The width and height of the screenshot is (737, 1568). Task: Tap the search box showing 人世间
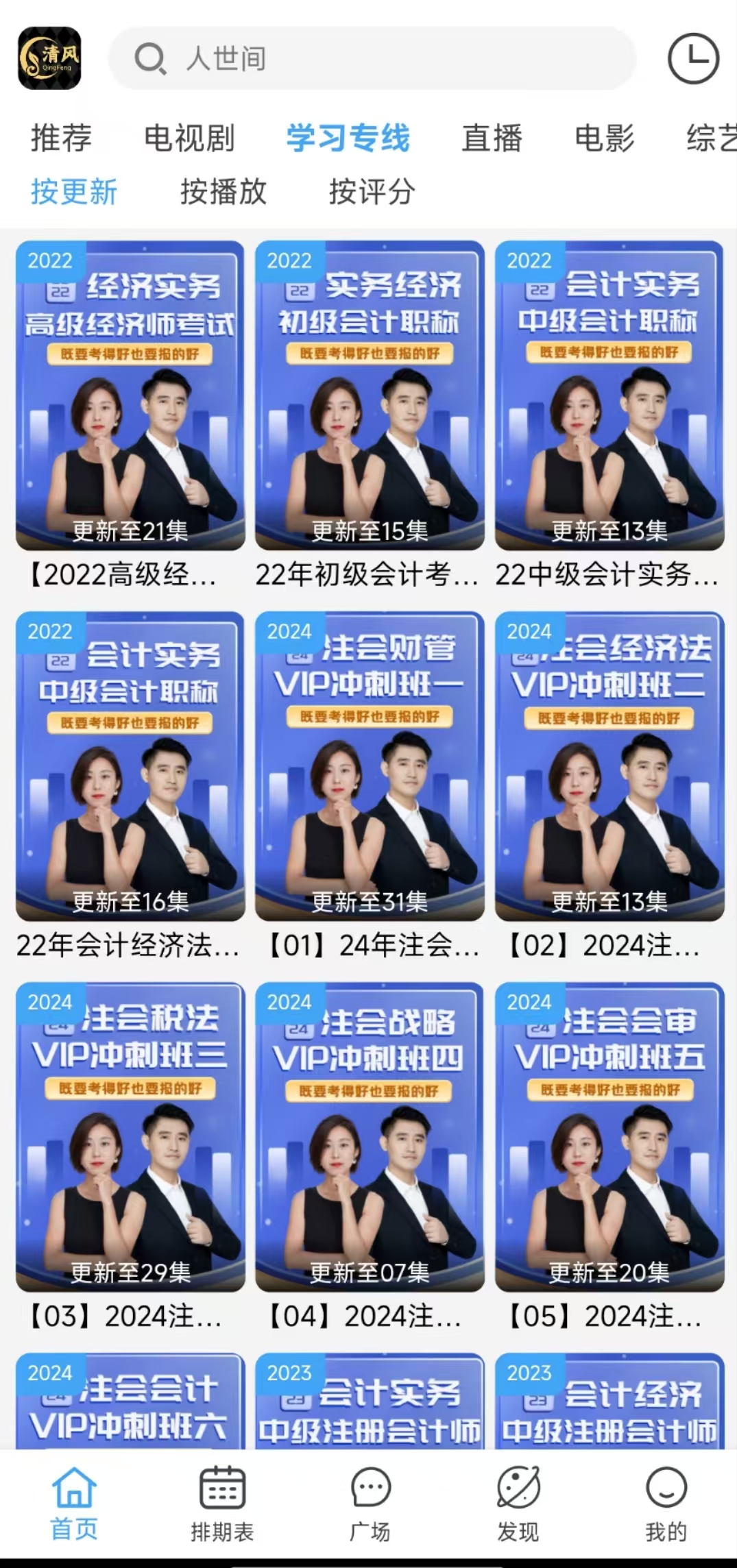pos(372,59)
